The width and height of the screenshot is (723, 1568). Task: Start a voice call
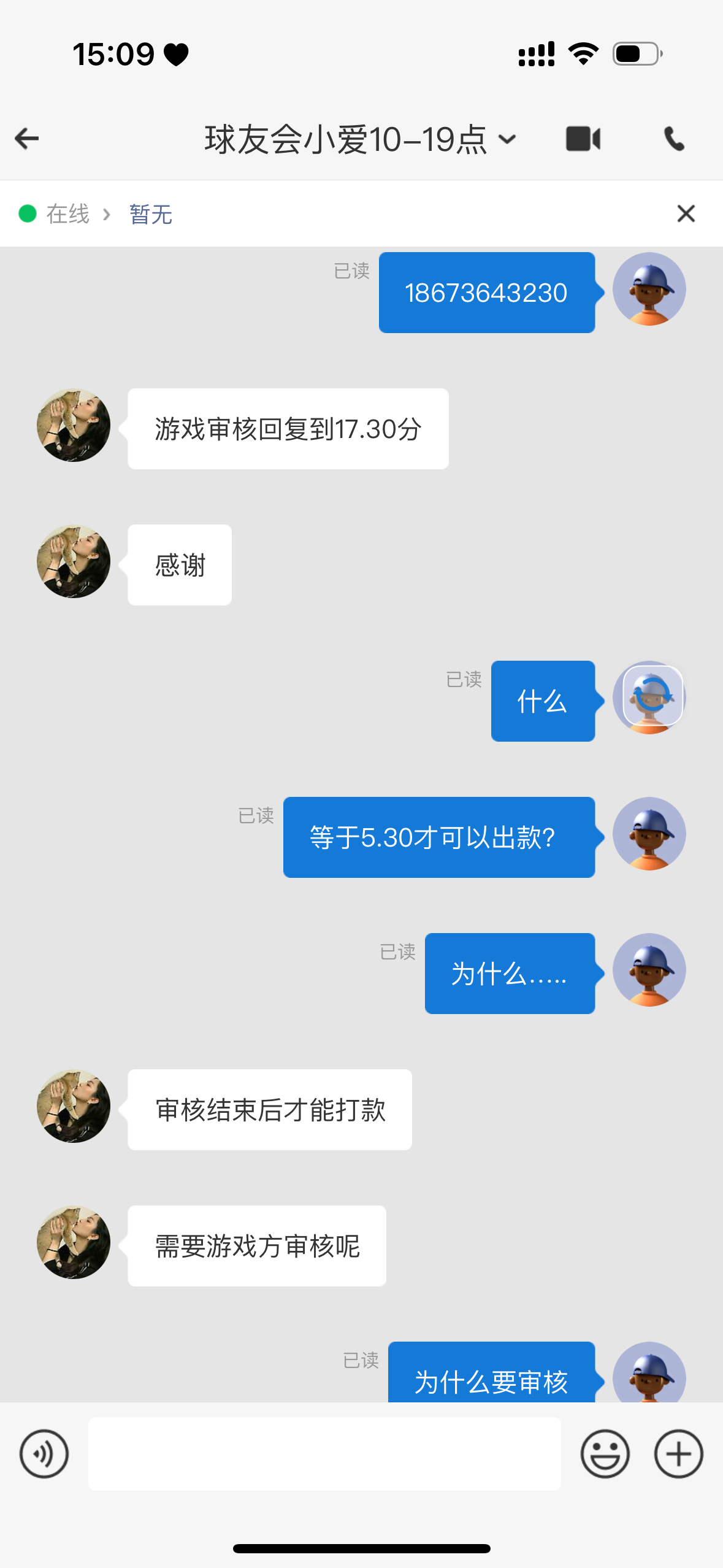[x=674, y=139]
